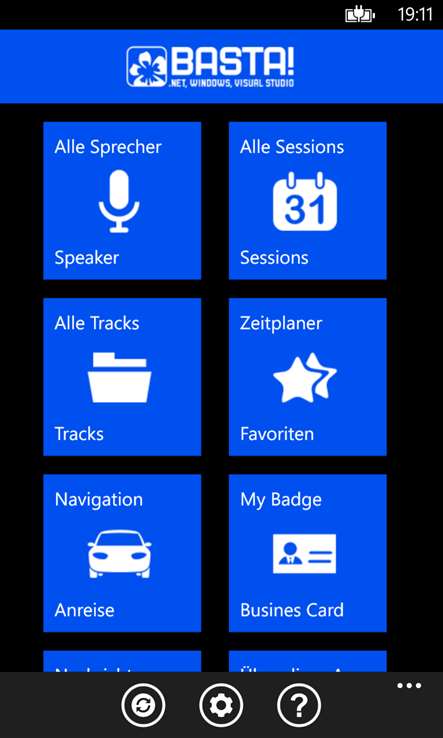
Task: Open the Navigation Anreise tile
Action: pyautogui.click(x=122, y=553)
